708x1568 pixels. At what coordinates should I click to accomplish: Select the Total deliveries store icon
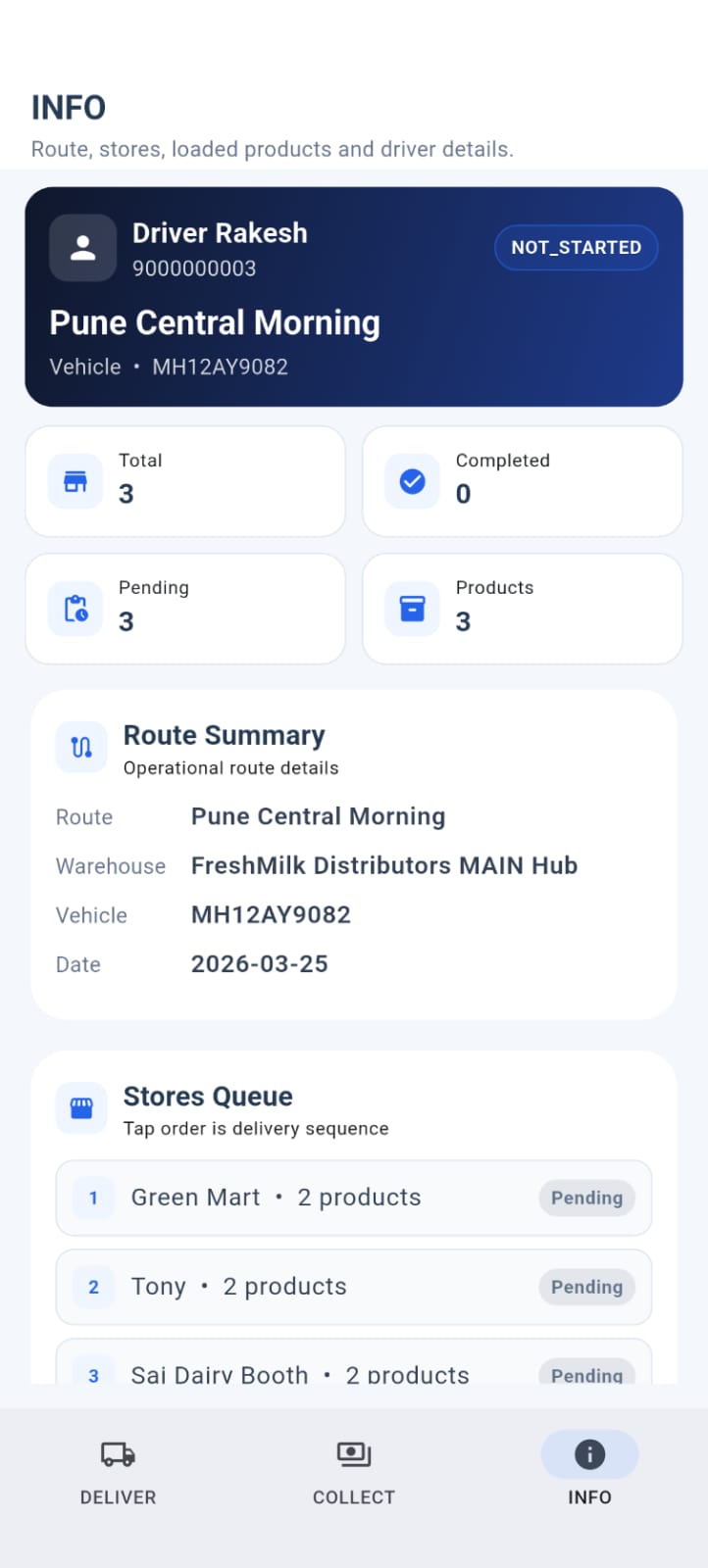tap(74, 481)
